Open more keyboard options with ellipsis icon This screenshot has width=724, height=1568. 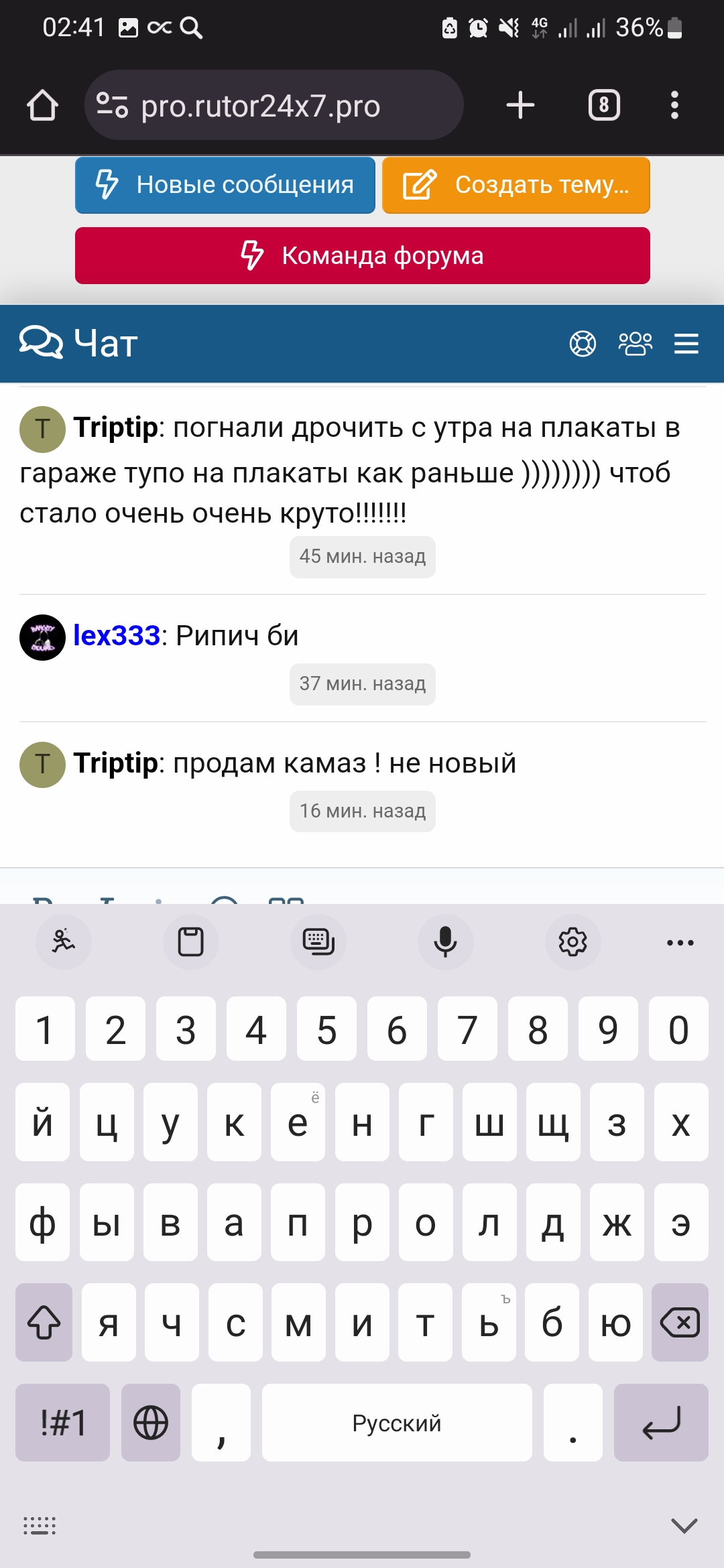[x=679, y=942]
